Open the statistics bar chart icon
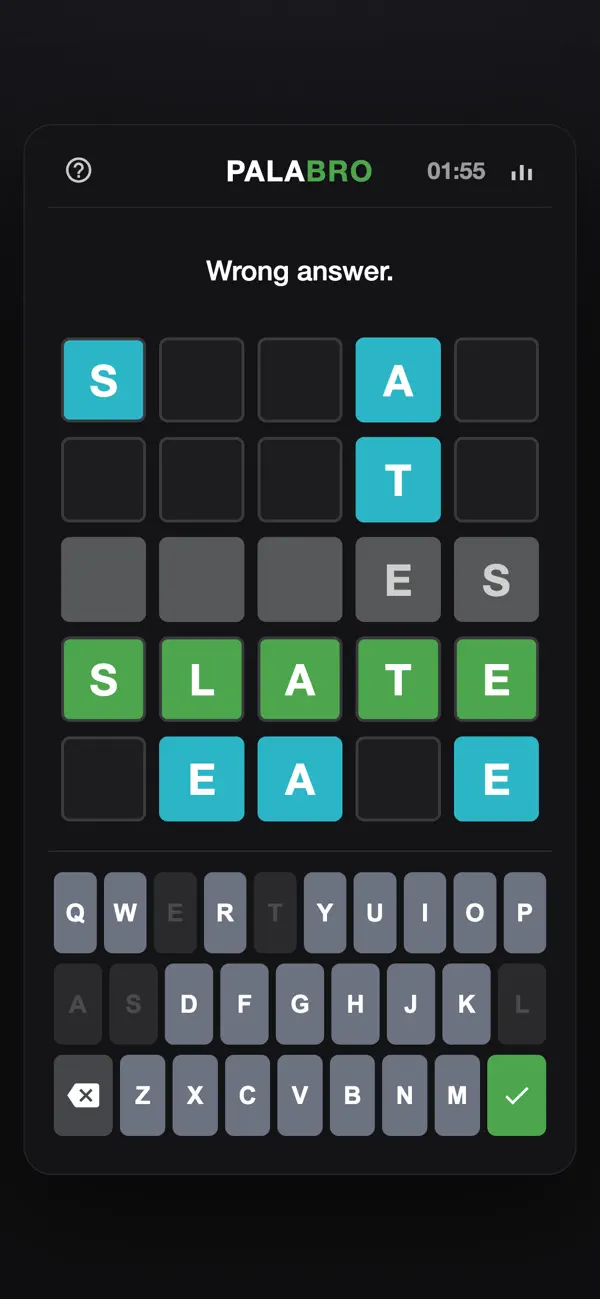The height and width of the screenshot is (1299, 600). 521,172
